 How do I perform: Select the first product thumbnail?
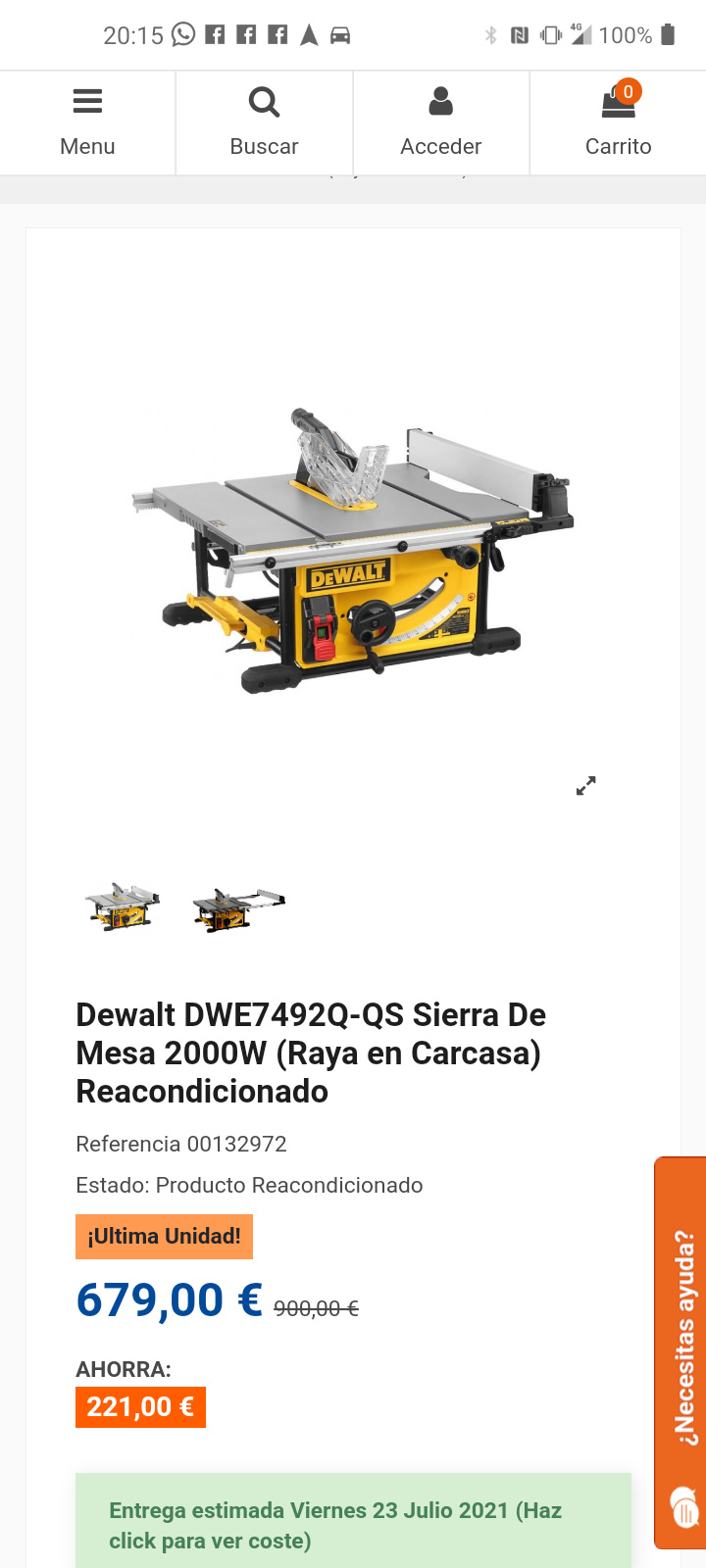coord(123,906)
